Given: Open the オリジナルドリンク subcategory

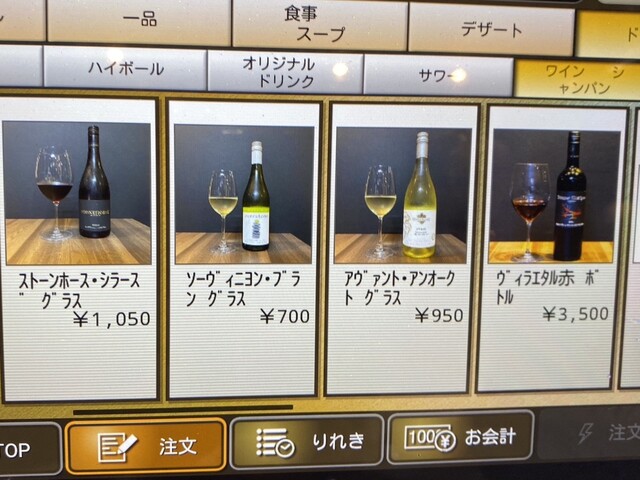Looking at the screenshot, I should (284, 71).
